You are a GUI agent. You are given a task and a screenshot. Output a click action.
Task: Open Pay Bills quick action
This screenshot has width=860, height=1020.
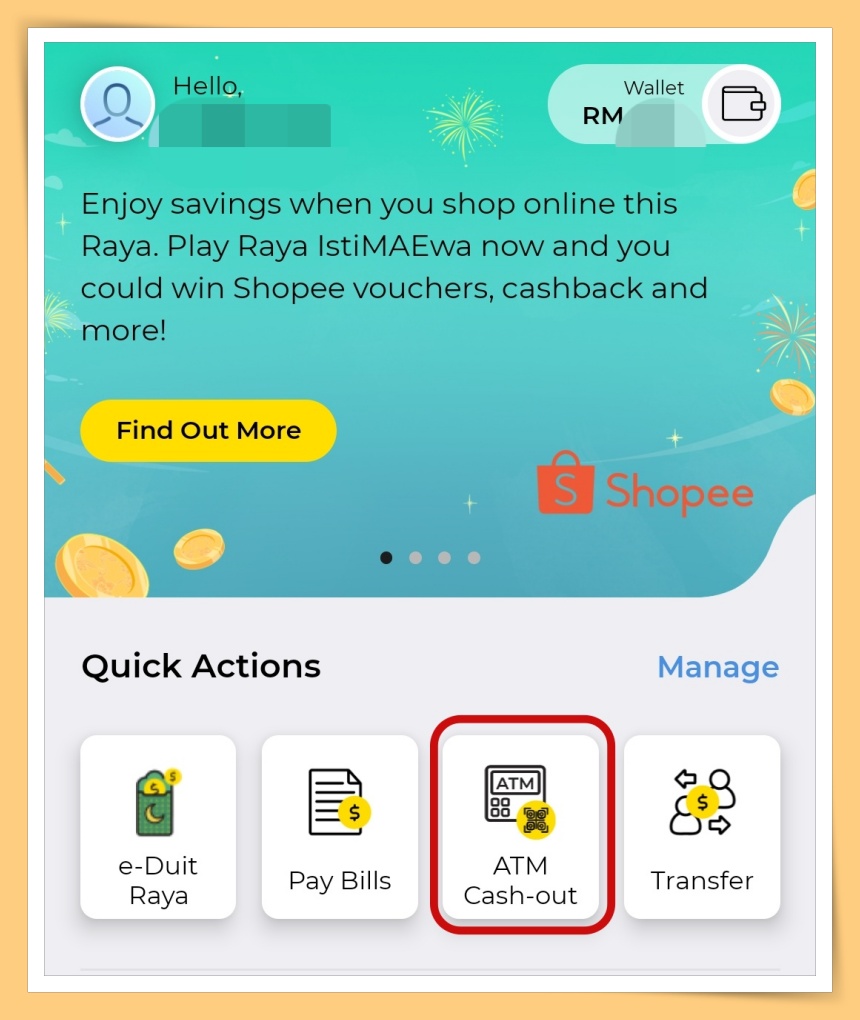[339, 827]
